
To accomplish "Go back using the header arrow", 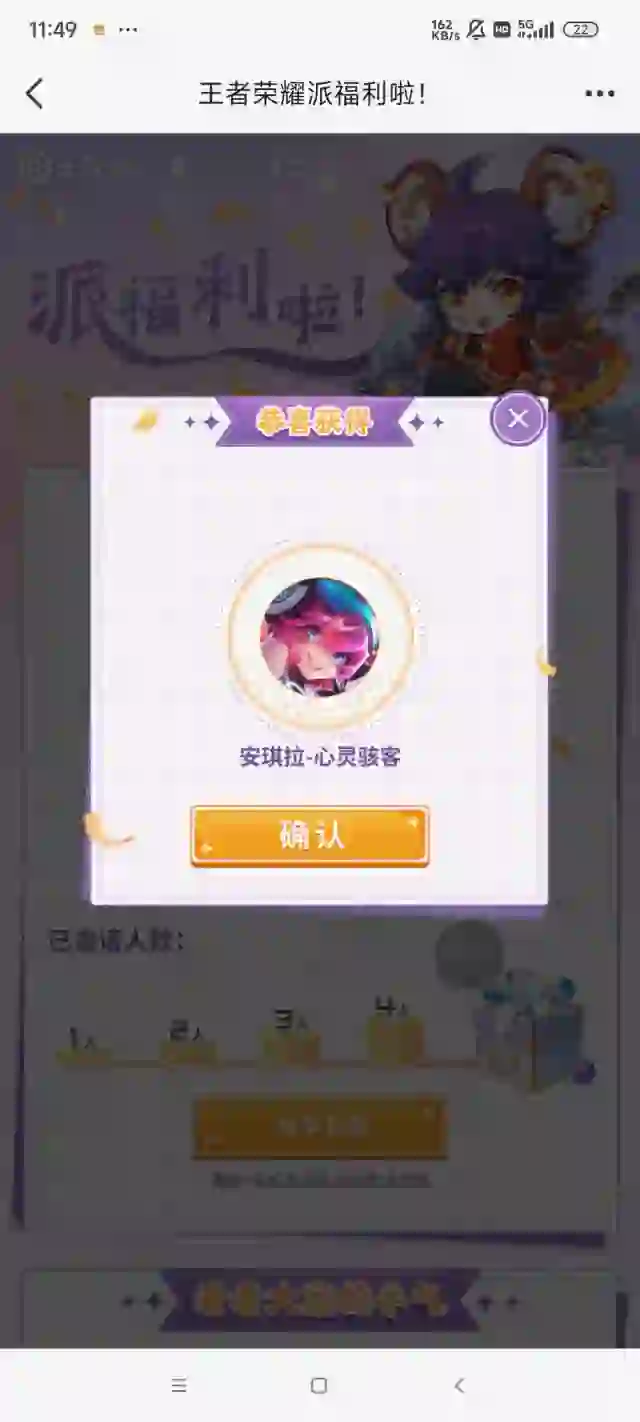I will (x=35, y=94).
